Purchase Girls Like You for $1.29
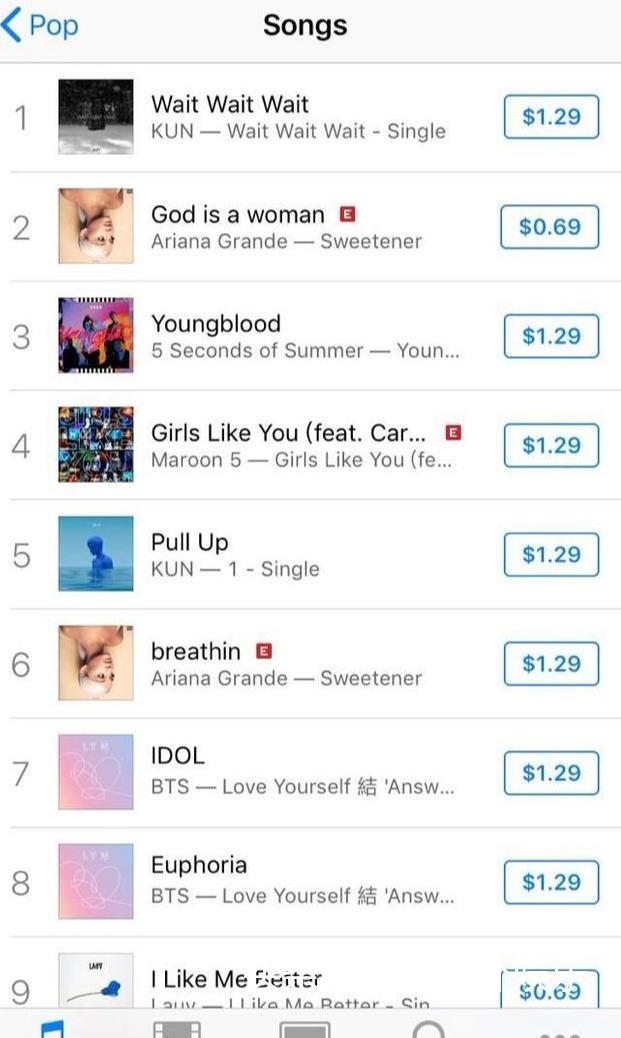This screenshot has height=1038, width=621. click(x=551, y=445)
